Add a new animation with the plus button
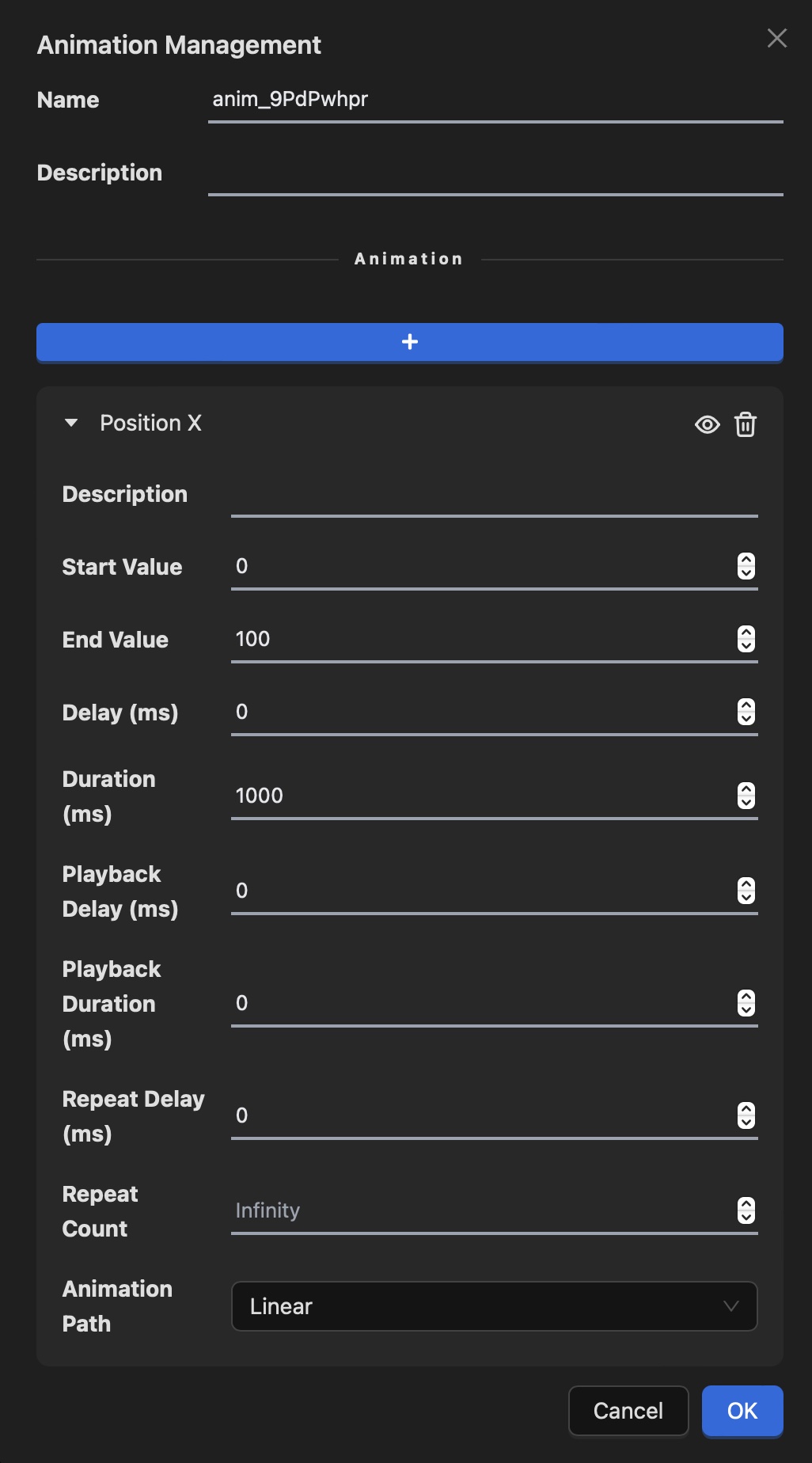The height and width of the screenshot is (1463, 812). click(409, 342)
